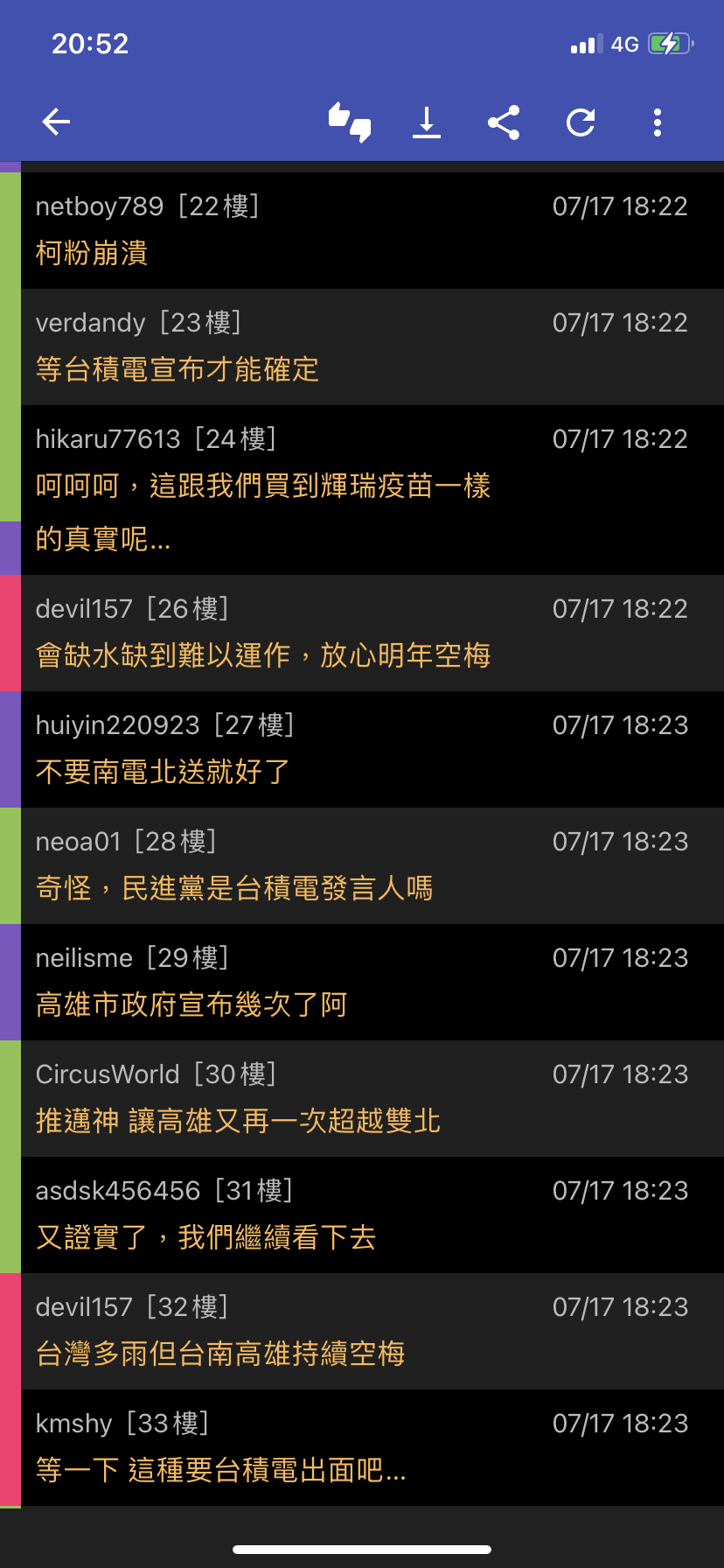
Task: Tap neoa01's comment on floor 28
Action: pos(372,866)
